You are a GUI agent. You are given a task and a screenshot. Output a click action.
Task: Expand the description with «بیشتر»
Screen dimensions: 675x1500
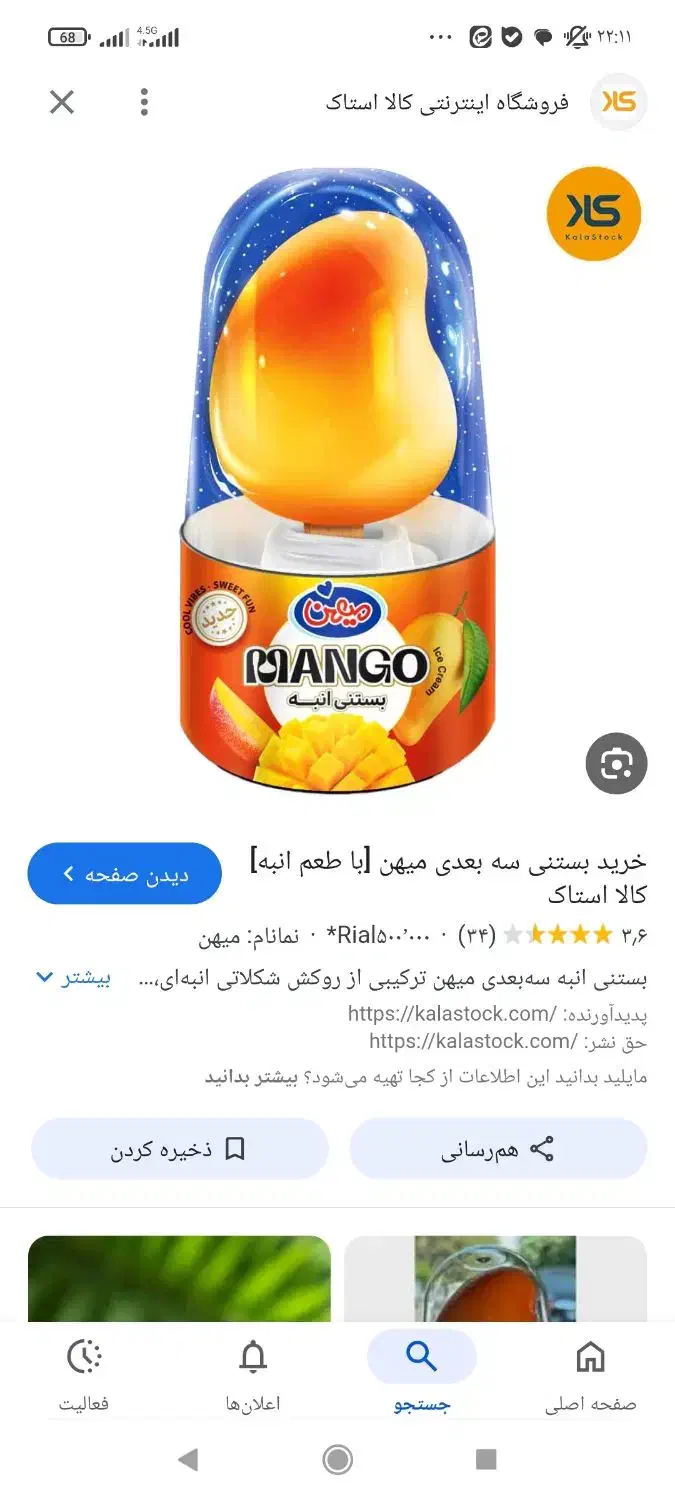coord(73,978)
